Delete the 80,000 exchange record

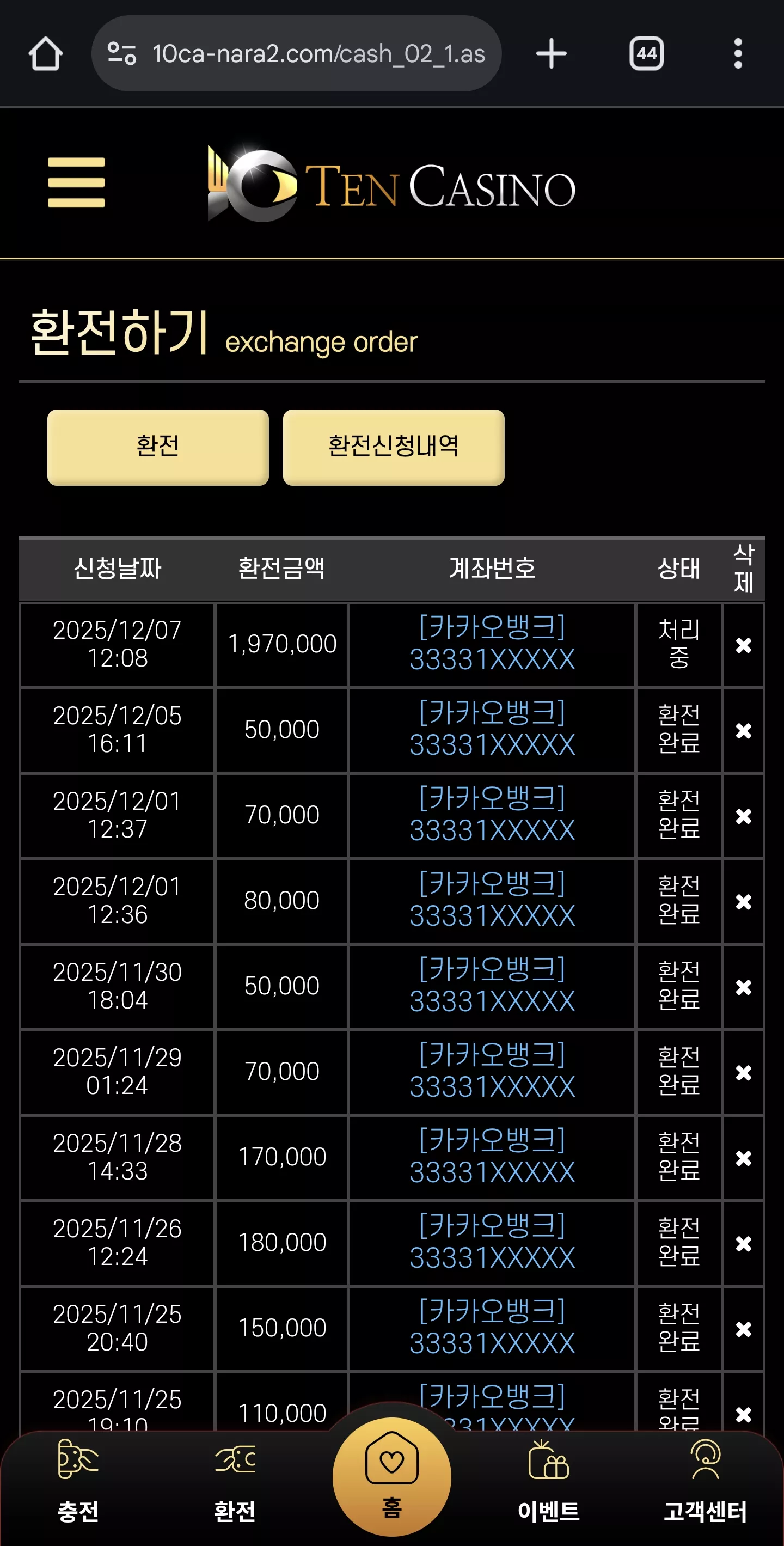(743, 901)
